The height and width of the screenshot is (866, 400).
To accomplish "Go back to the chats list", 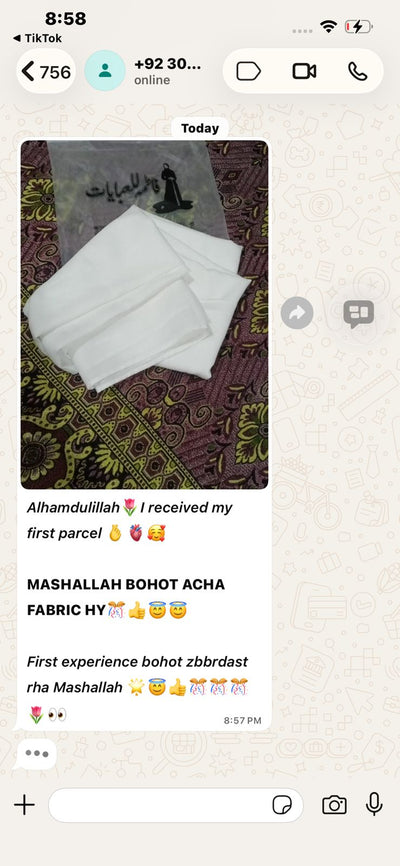I will 46,71.
